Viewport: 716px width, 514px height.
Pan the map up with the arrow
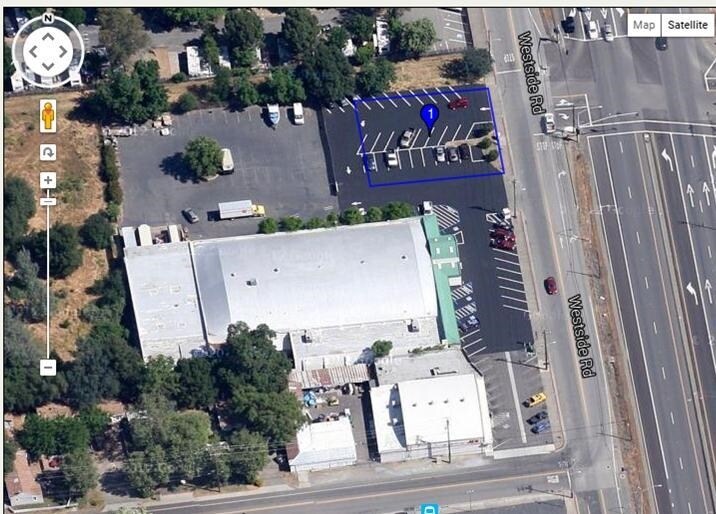pyautogui.click(x=47, y=37)
